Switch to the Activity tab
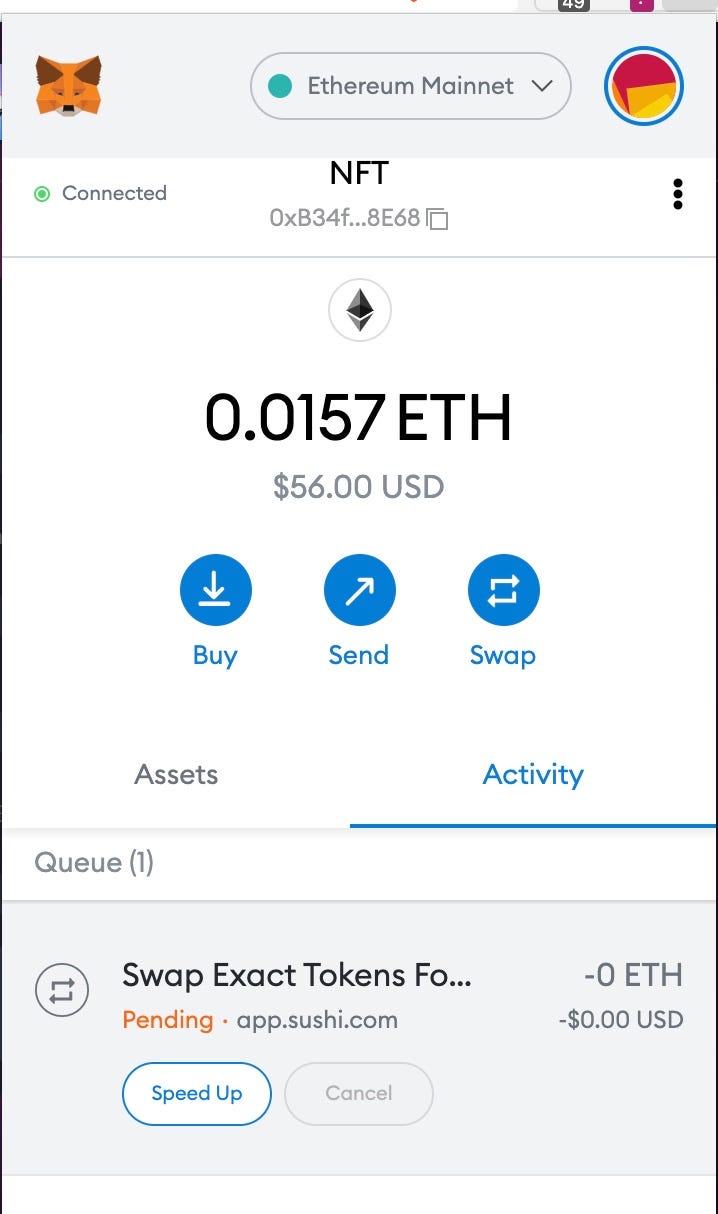This screenshot has width=718, height=1214. 533,775
